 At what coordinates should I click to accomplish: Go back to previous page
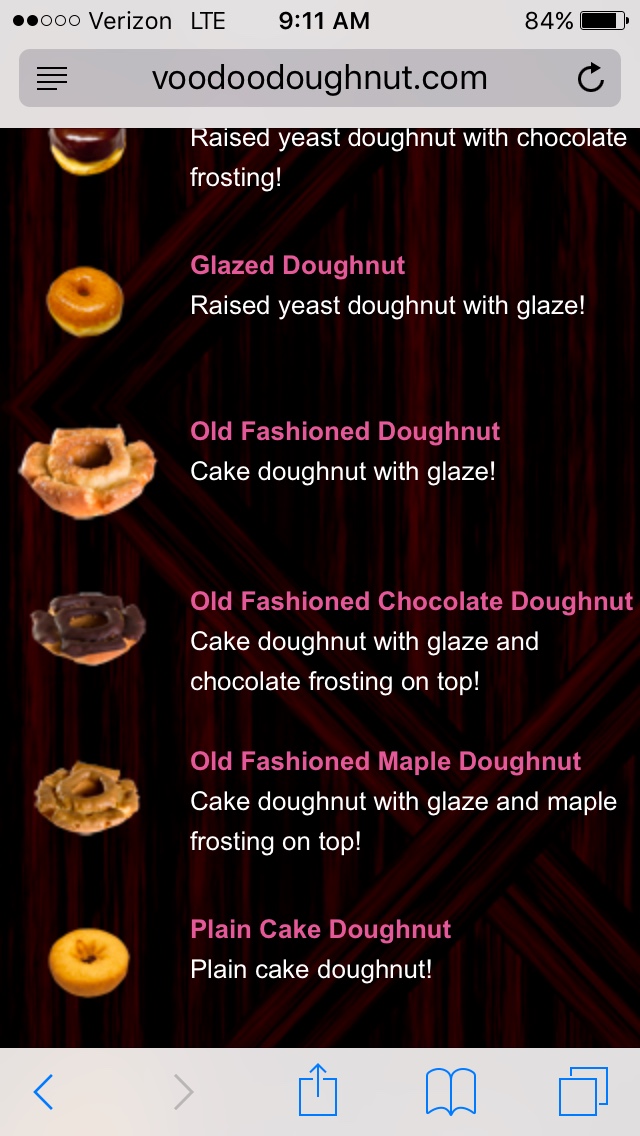coord(42,1092)
